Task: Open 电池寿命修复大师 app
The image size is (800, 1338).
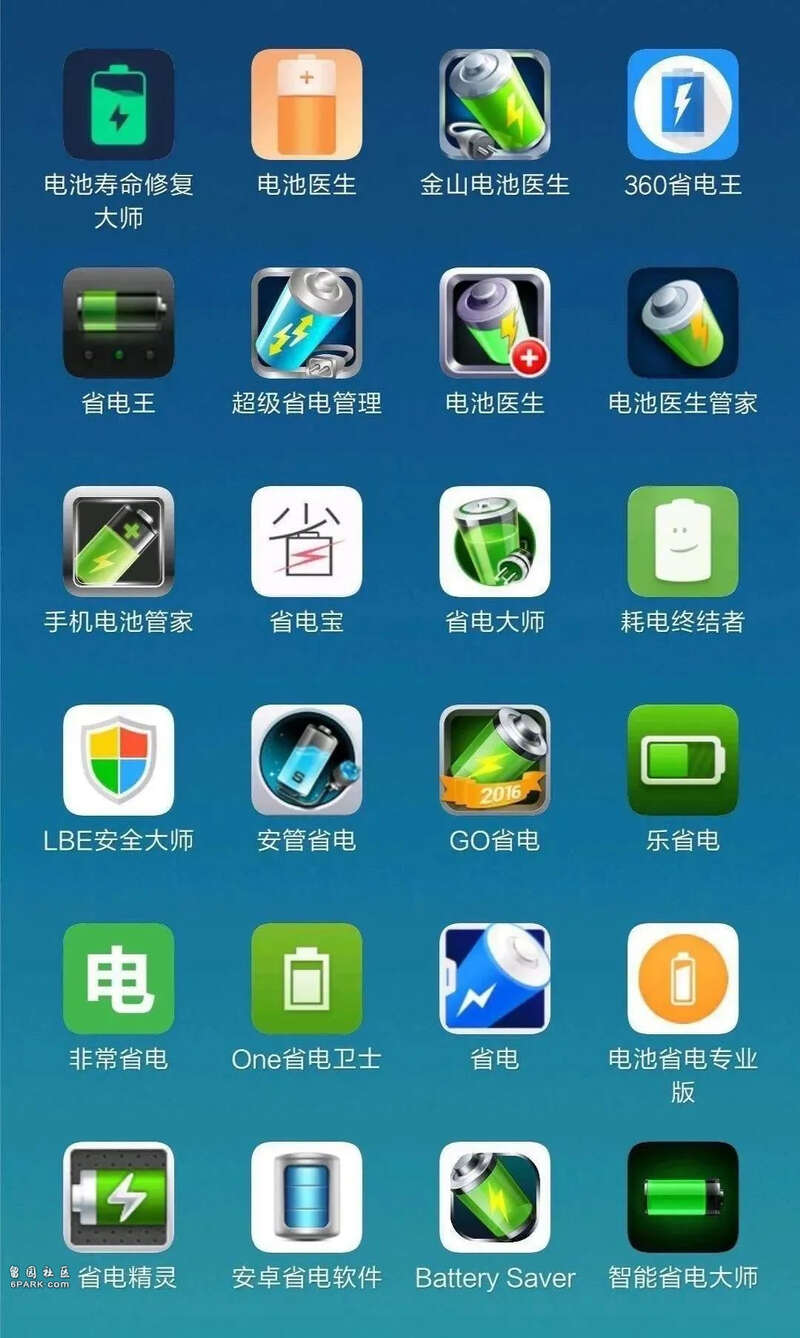Action: click(118, 104)
